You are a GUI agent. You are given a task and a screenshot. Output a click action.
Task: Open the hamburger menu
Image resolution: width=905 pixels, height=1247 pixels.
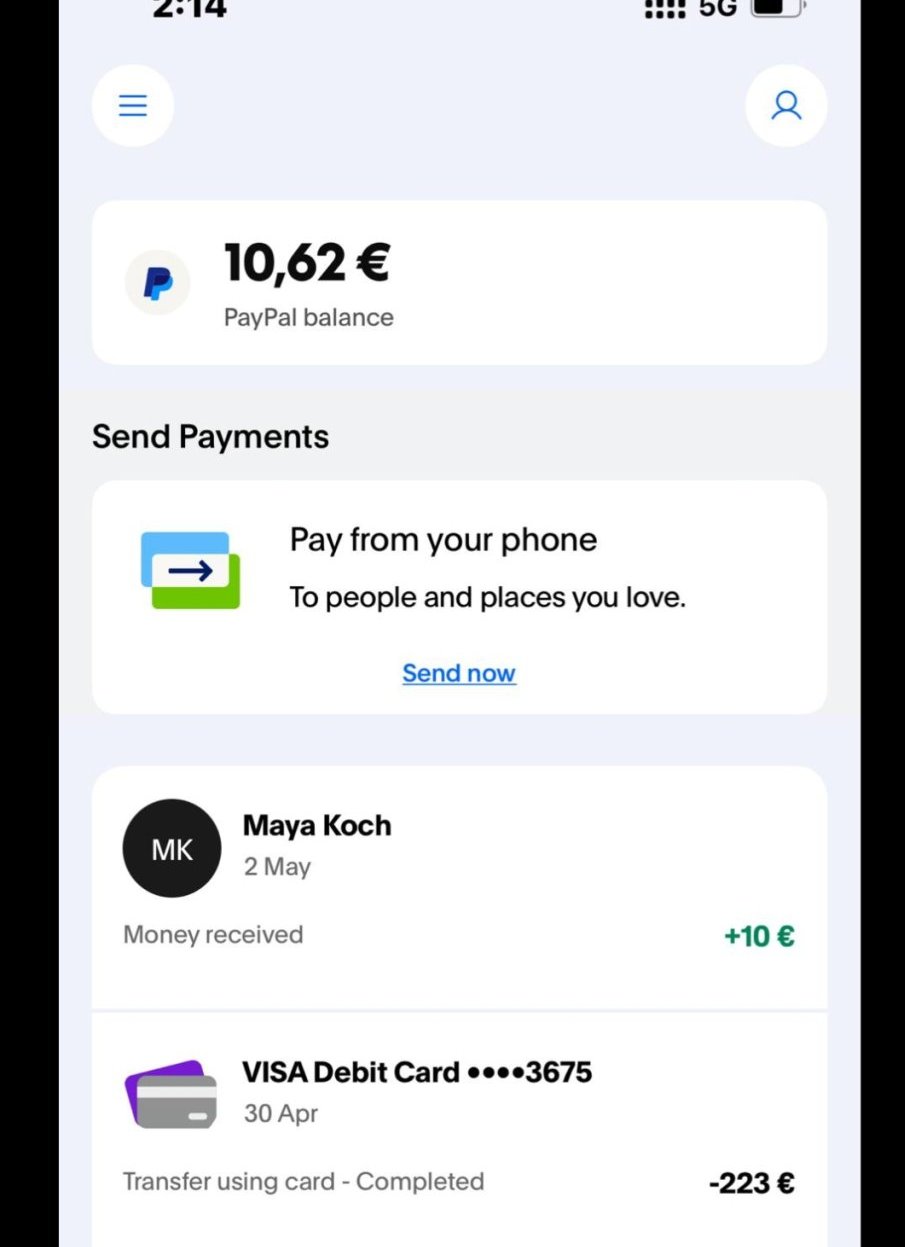[x=133, y=106]
